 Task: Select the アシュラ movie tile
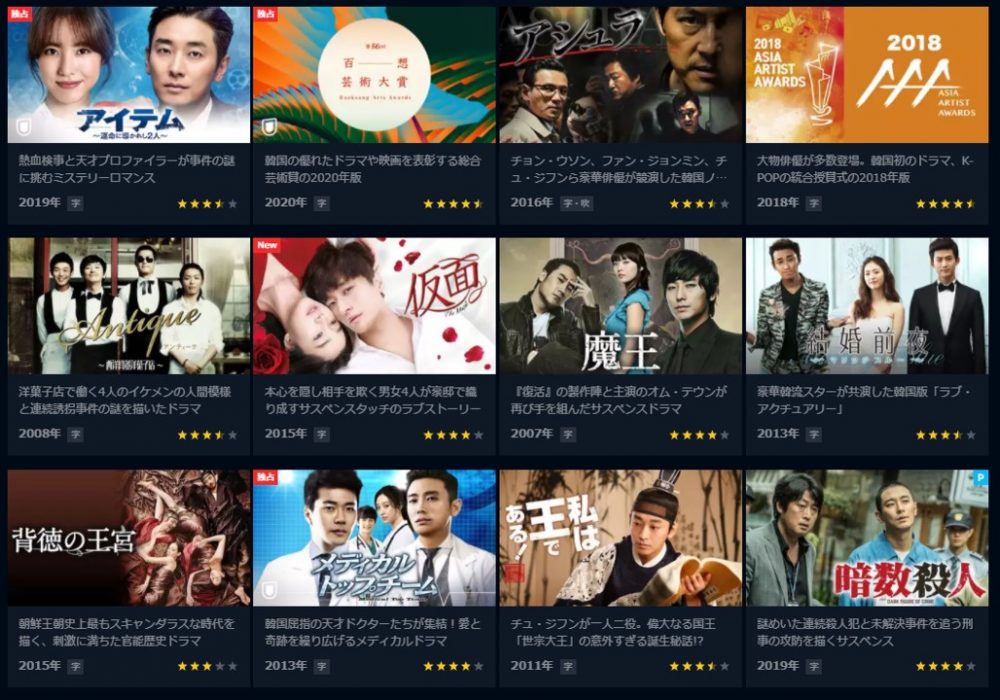[620, 75]
